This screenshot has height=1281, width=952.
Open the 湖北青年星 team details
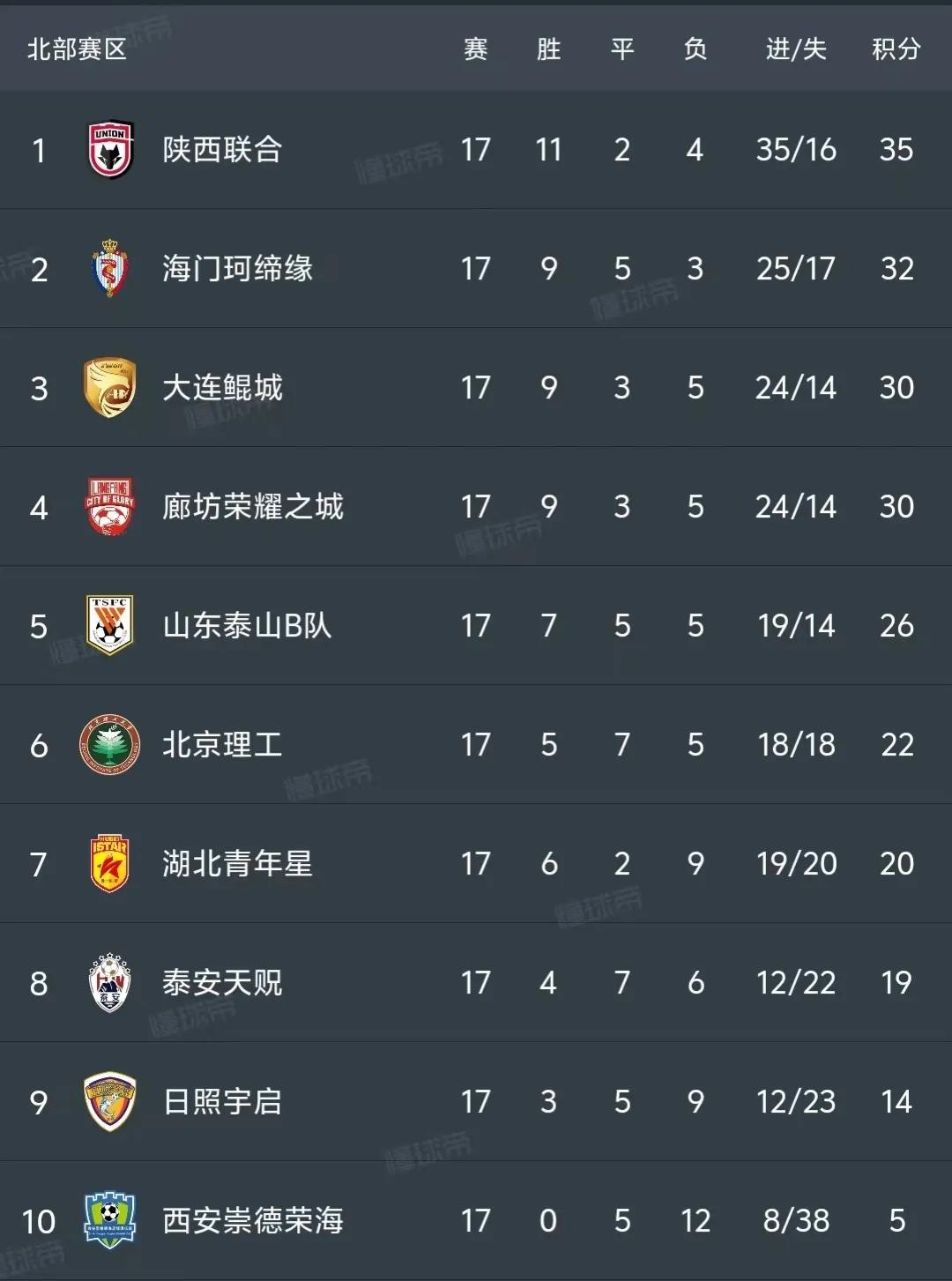coord(237,864)
